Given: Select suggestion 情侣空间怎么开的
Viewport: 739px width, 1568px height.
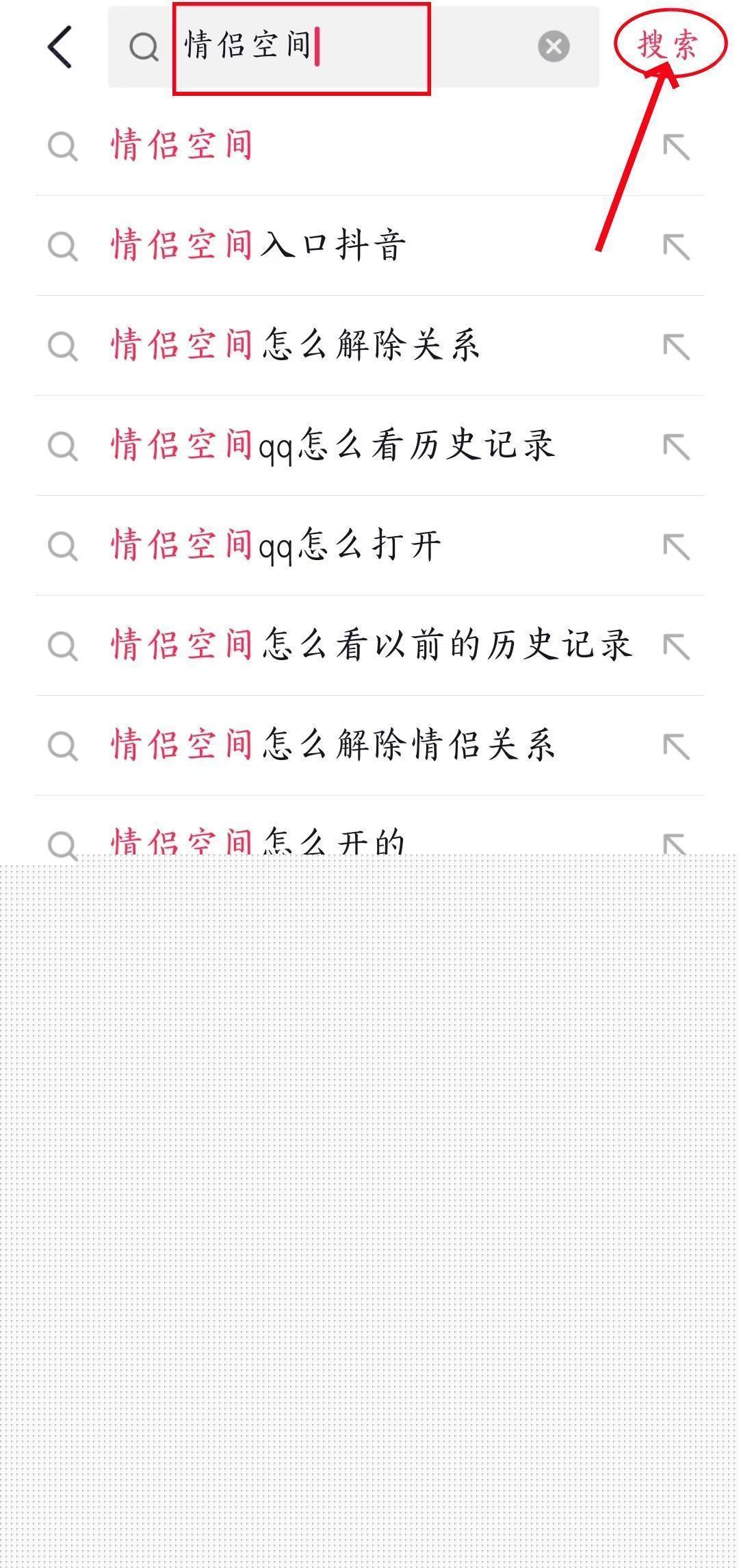Looking at the screenshot, I should pyautogui.click(x=259, y=841).
